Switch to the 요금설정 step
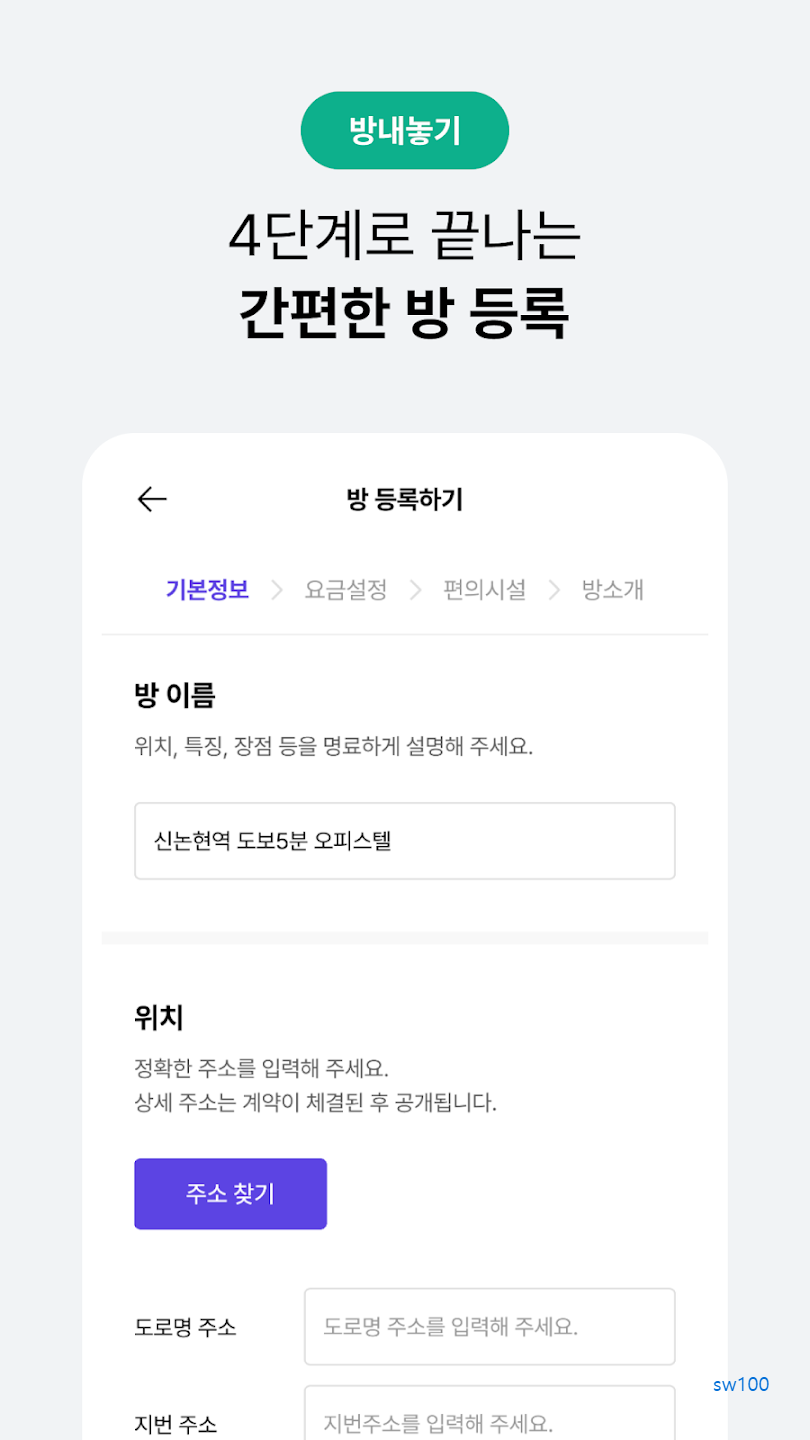Screen dimensions: 810x1440 pos(344,590)
